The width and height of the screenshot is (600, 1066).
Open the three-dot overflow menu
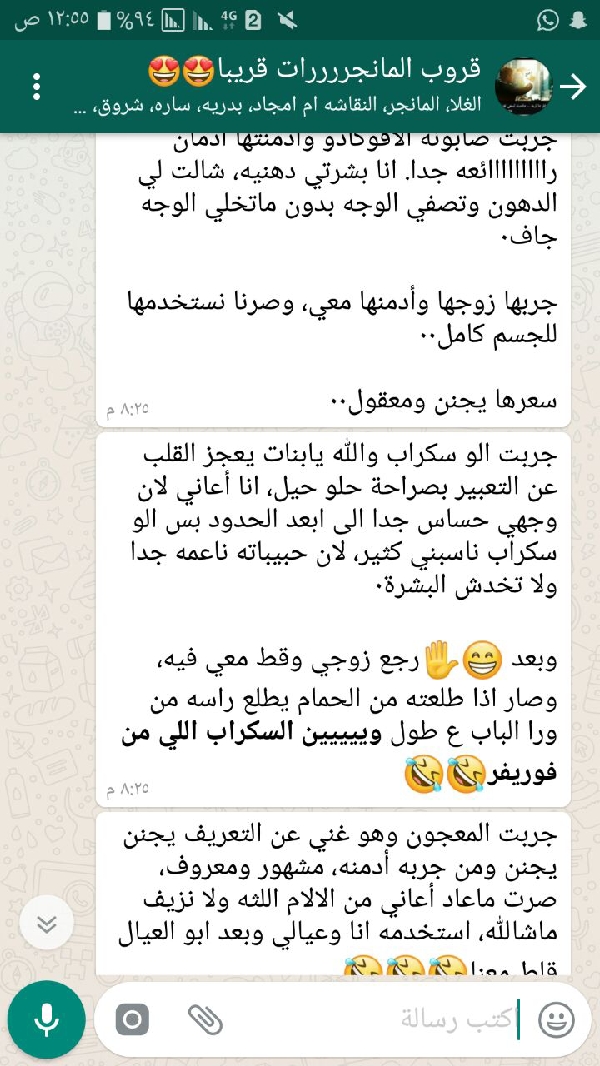point(36,86)
